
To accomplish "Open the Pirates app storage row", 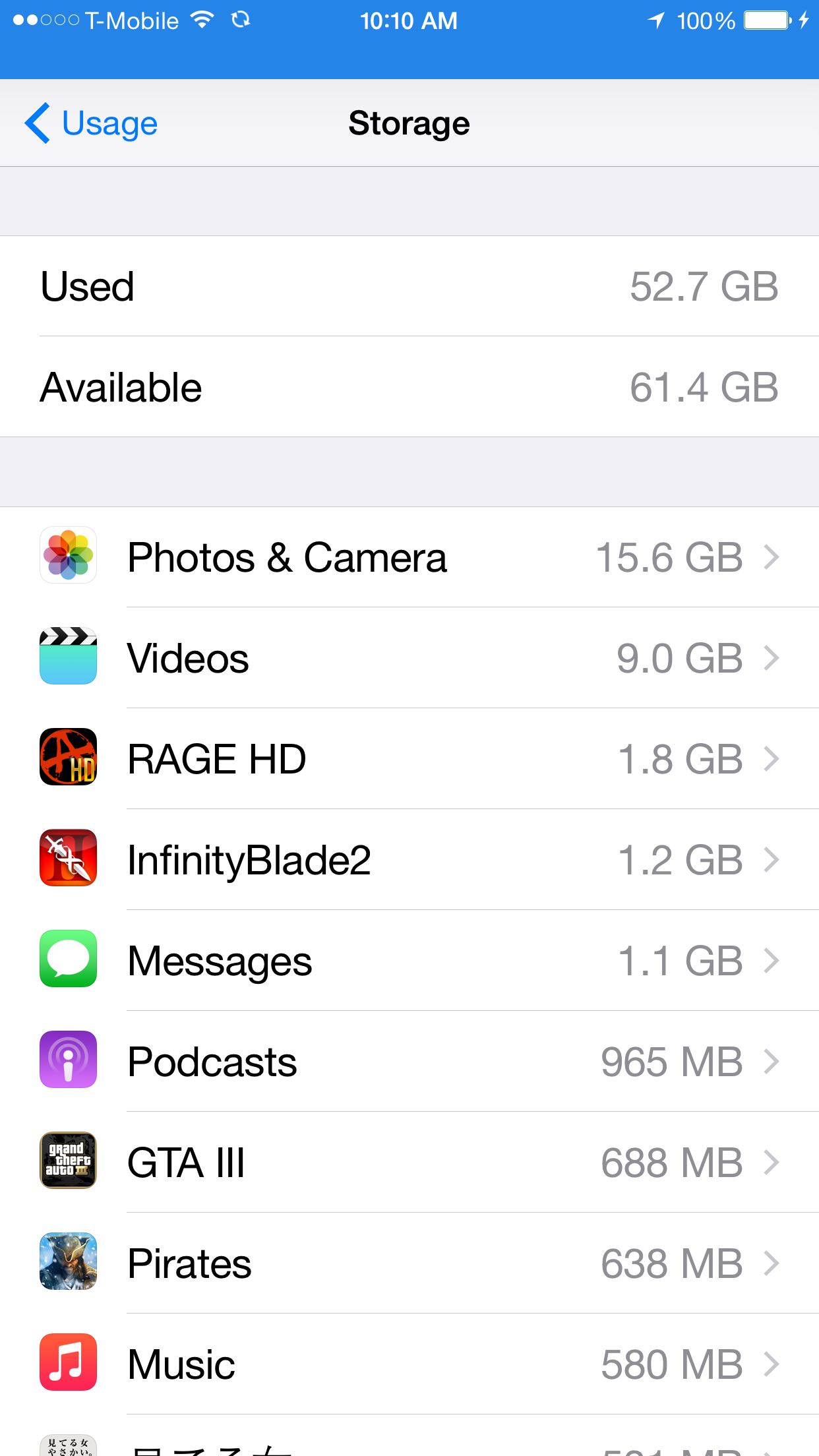I will (x=409, y=1263).
